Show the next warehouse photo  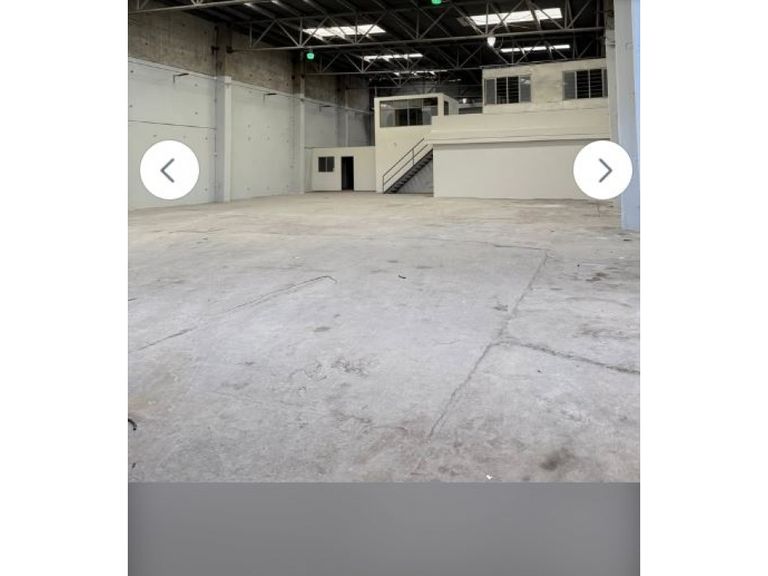click(603, 170)
